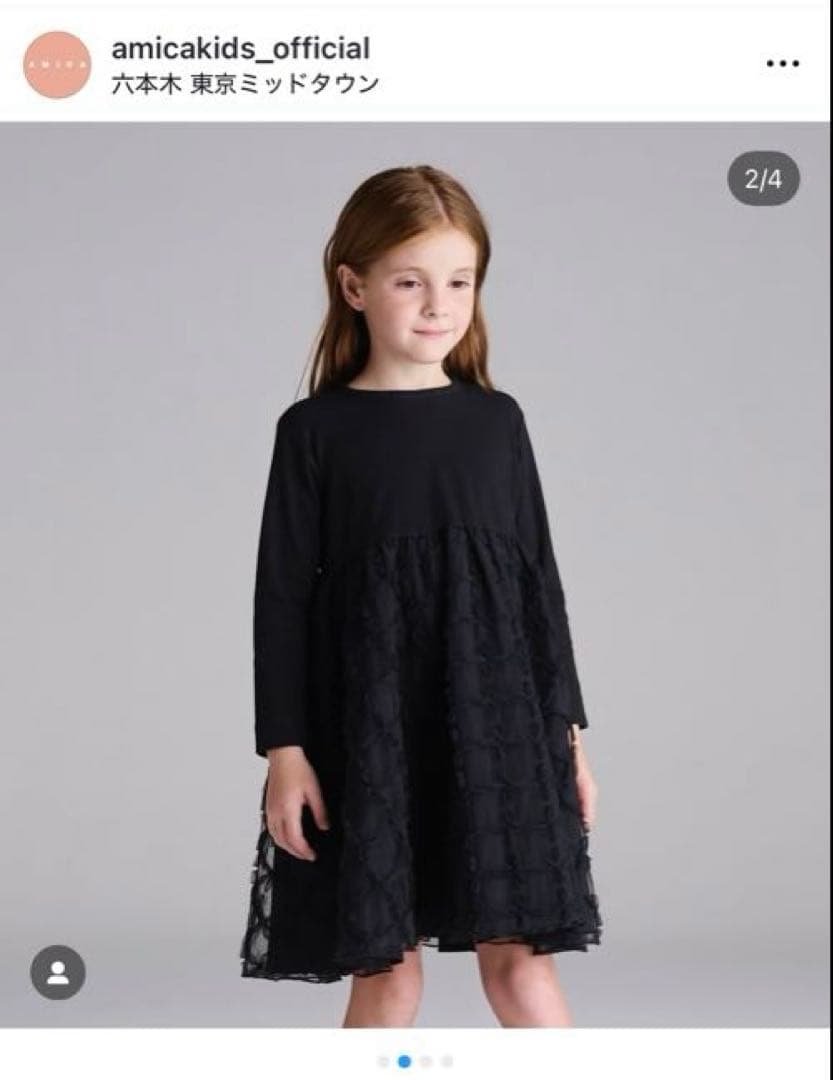Show tagged people on the photo

tap(58, 972)
